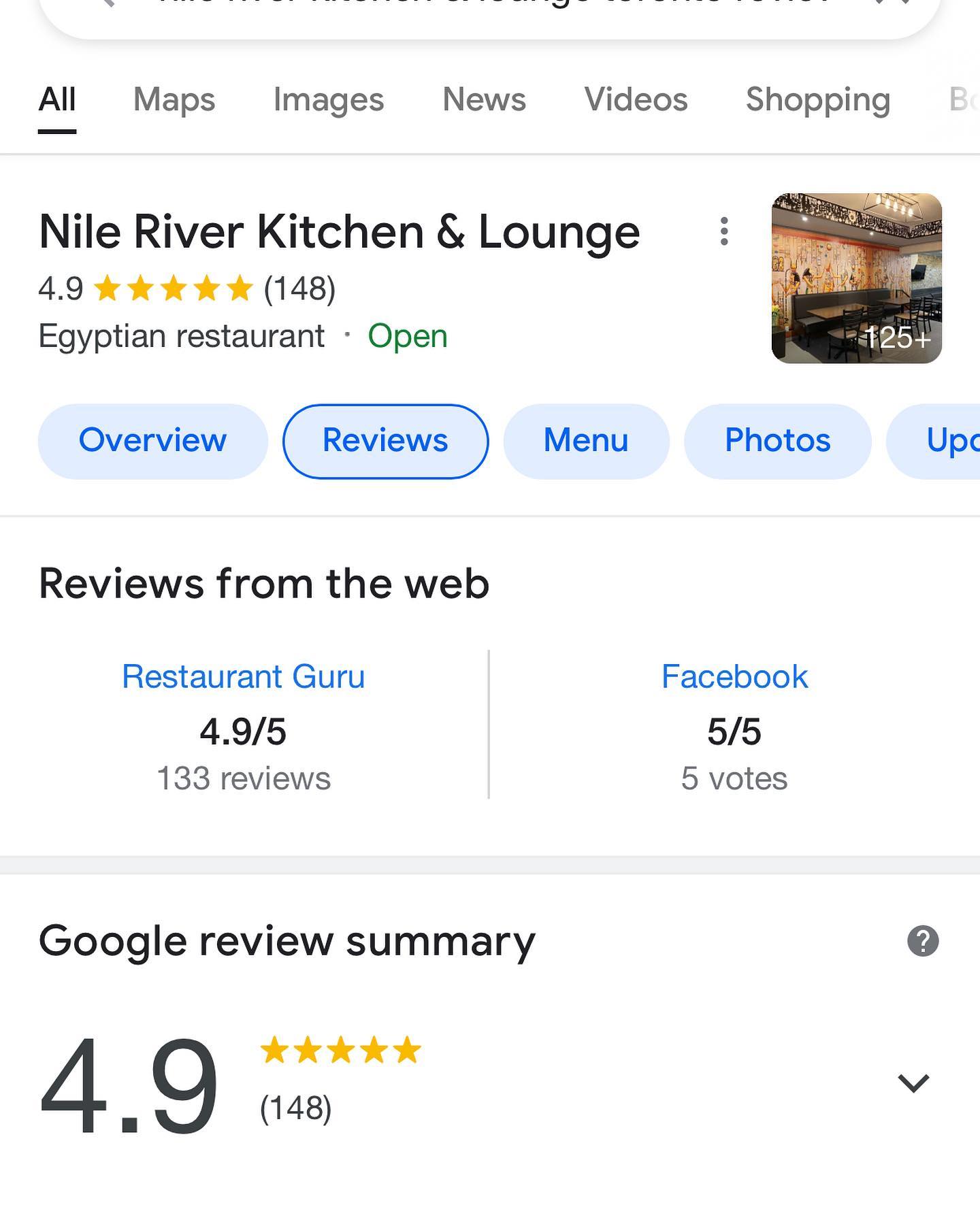Visit the Facebook reviews link
This screenshot has height=1224, width=980.
click(x=734, y=677)
